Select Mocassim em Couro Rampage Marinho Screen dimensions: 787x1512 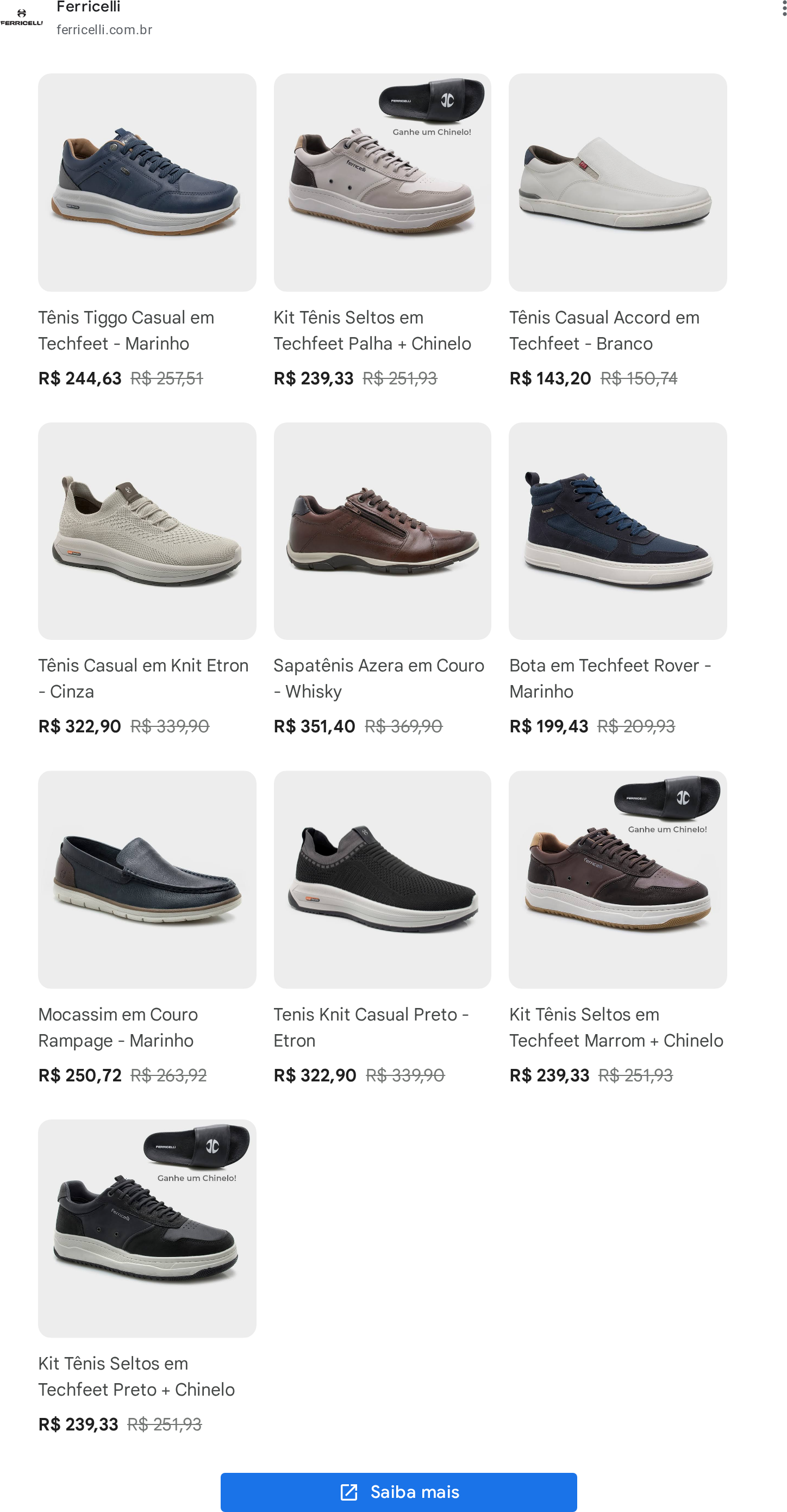pos(147,928)
